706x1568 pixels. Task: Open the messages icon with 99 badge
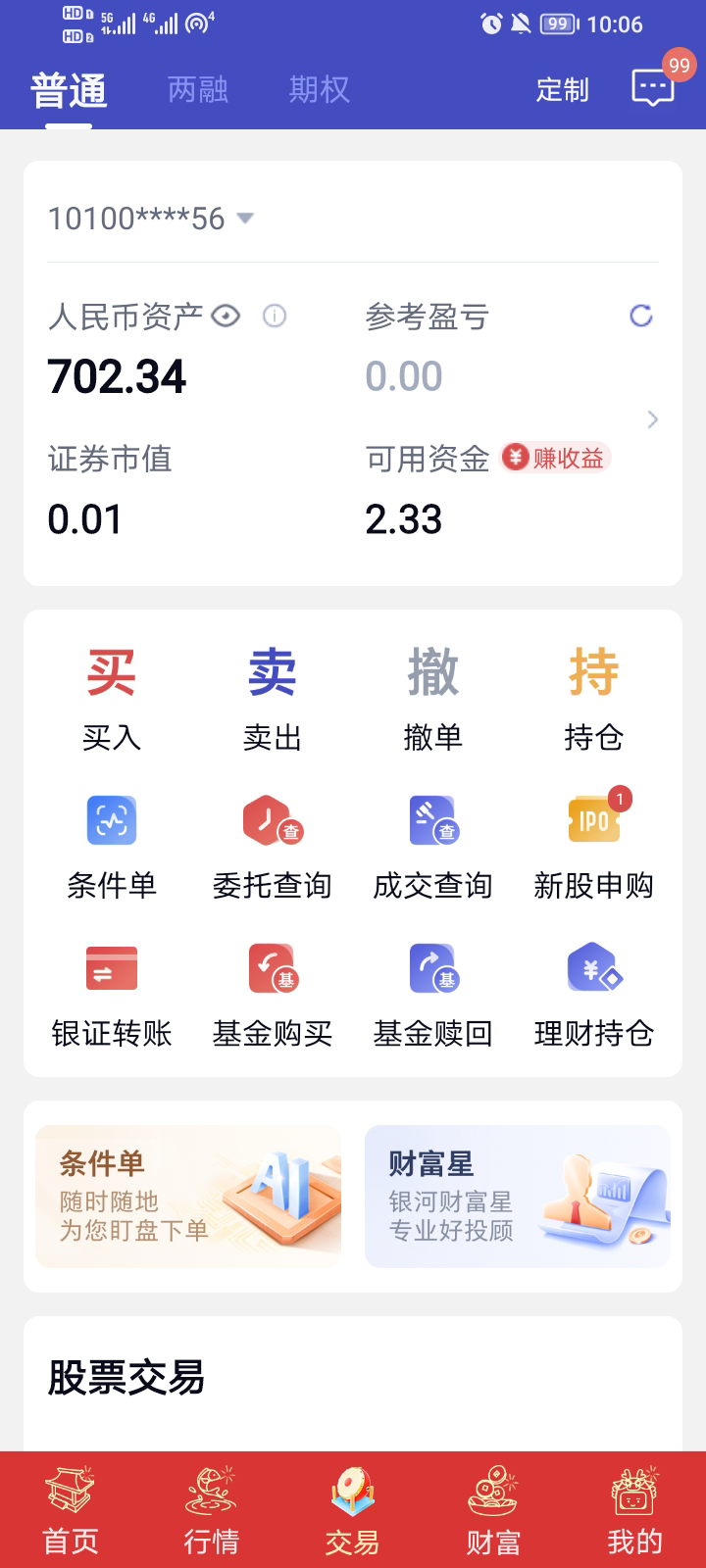tap(653, 88)
